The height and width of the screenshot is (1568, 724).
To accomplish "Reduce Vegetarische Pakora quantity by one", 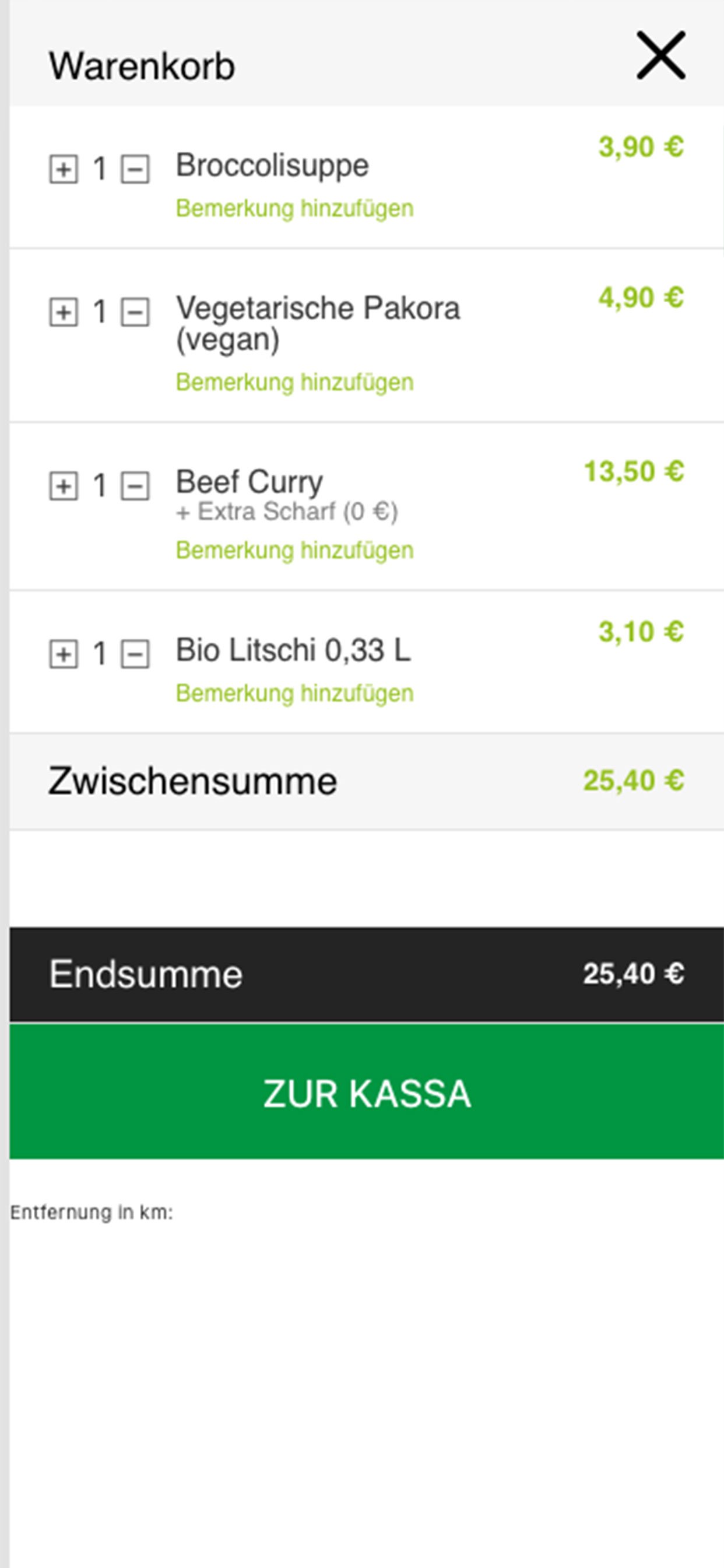I will click(135, 313).
